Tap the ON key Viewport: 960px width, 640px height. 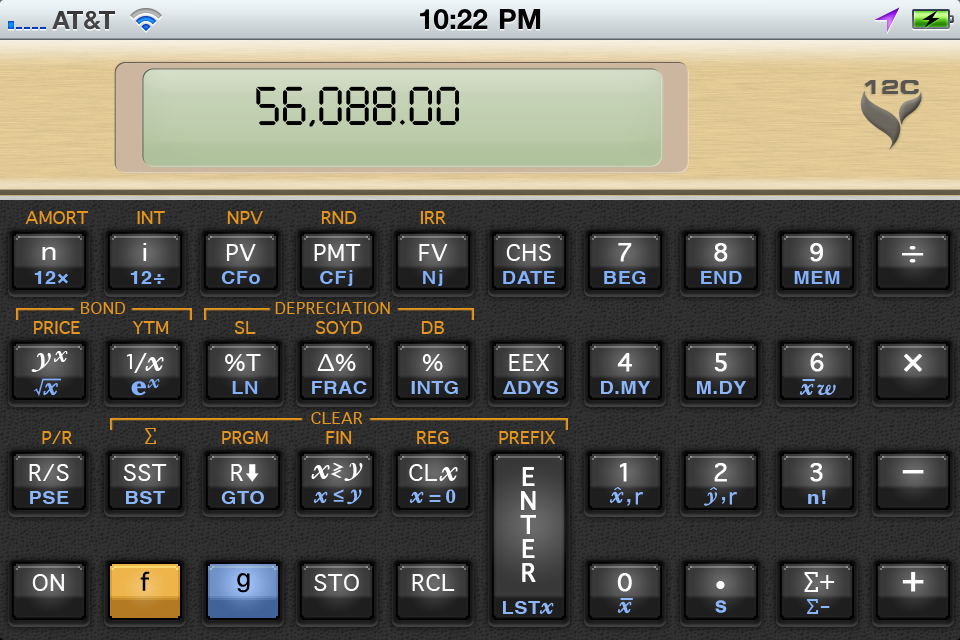[48, 592]
